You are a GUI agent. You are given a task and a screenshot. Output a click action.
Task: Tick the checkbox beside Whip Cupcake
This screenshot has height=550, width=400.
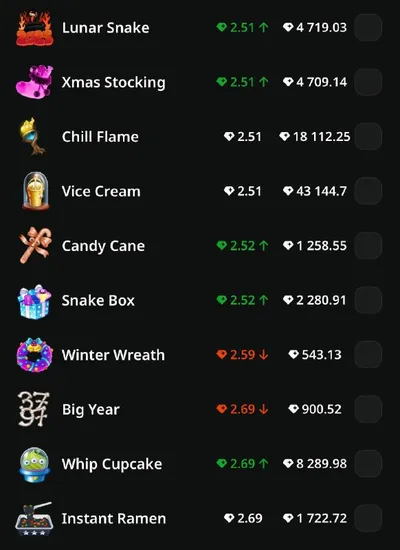tap(368, 464)
